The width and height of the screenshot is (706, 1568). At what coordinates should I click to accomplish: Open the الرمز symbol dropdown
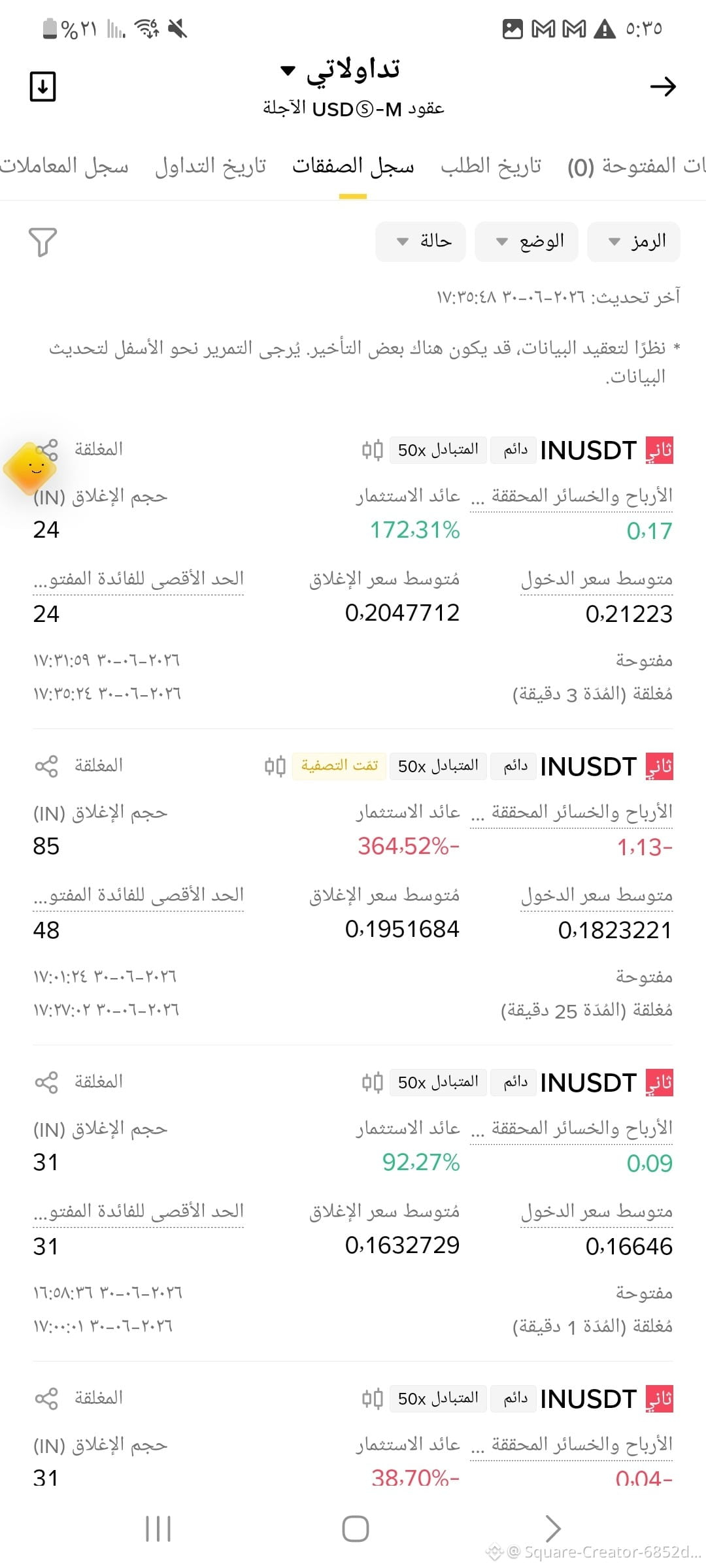pos(633,242)
